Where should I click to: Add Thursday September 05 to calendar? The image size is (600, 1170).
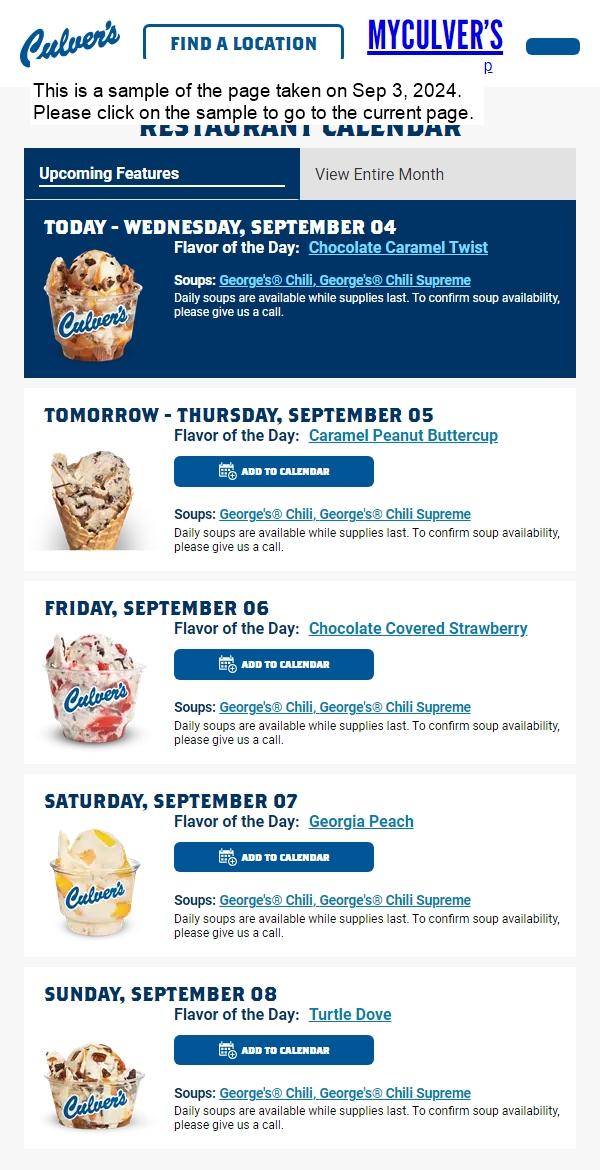coord(274,471)
